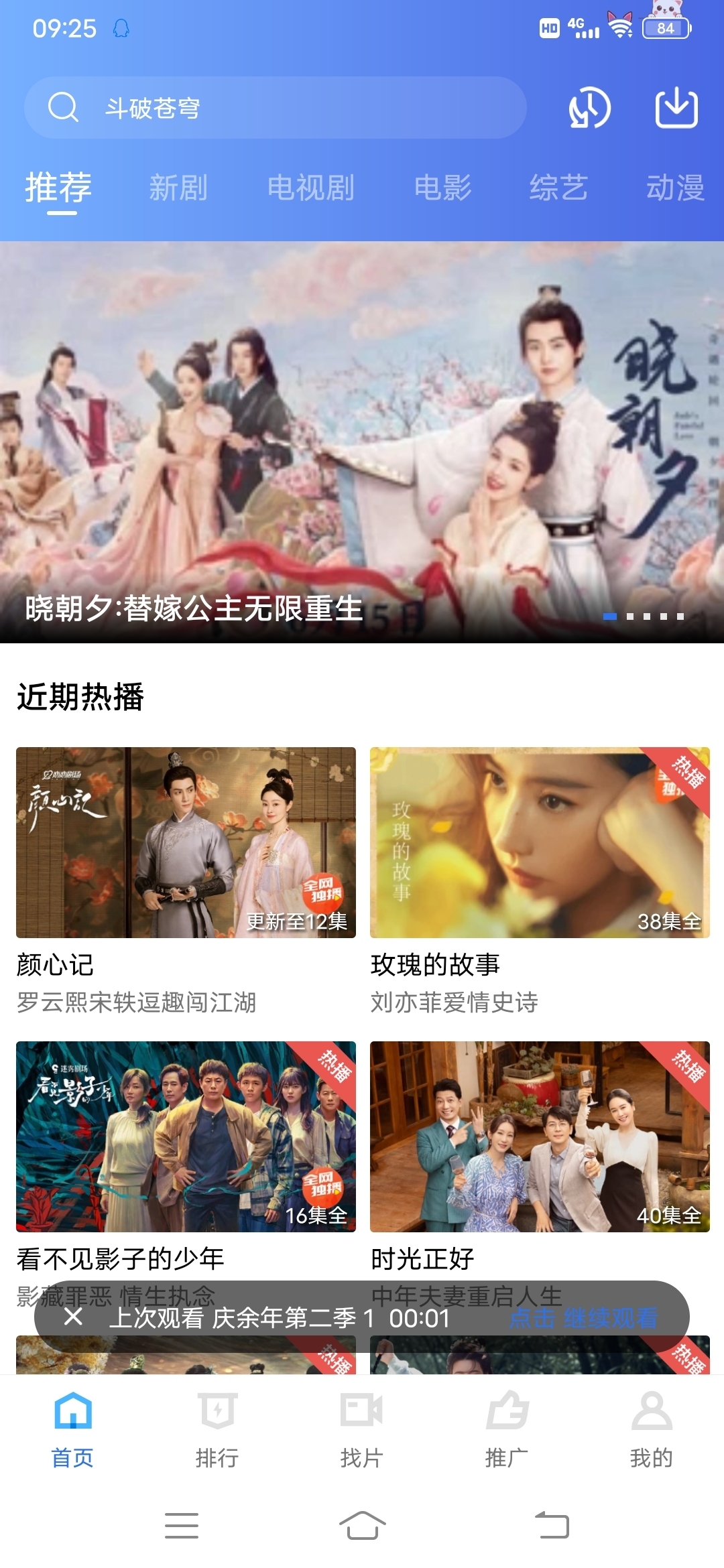This screenshot has height=1568, width=724.
Task: Go to the 推广 tab
Action: (x=507, y=1429)
